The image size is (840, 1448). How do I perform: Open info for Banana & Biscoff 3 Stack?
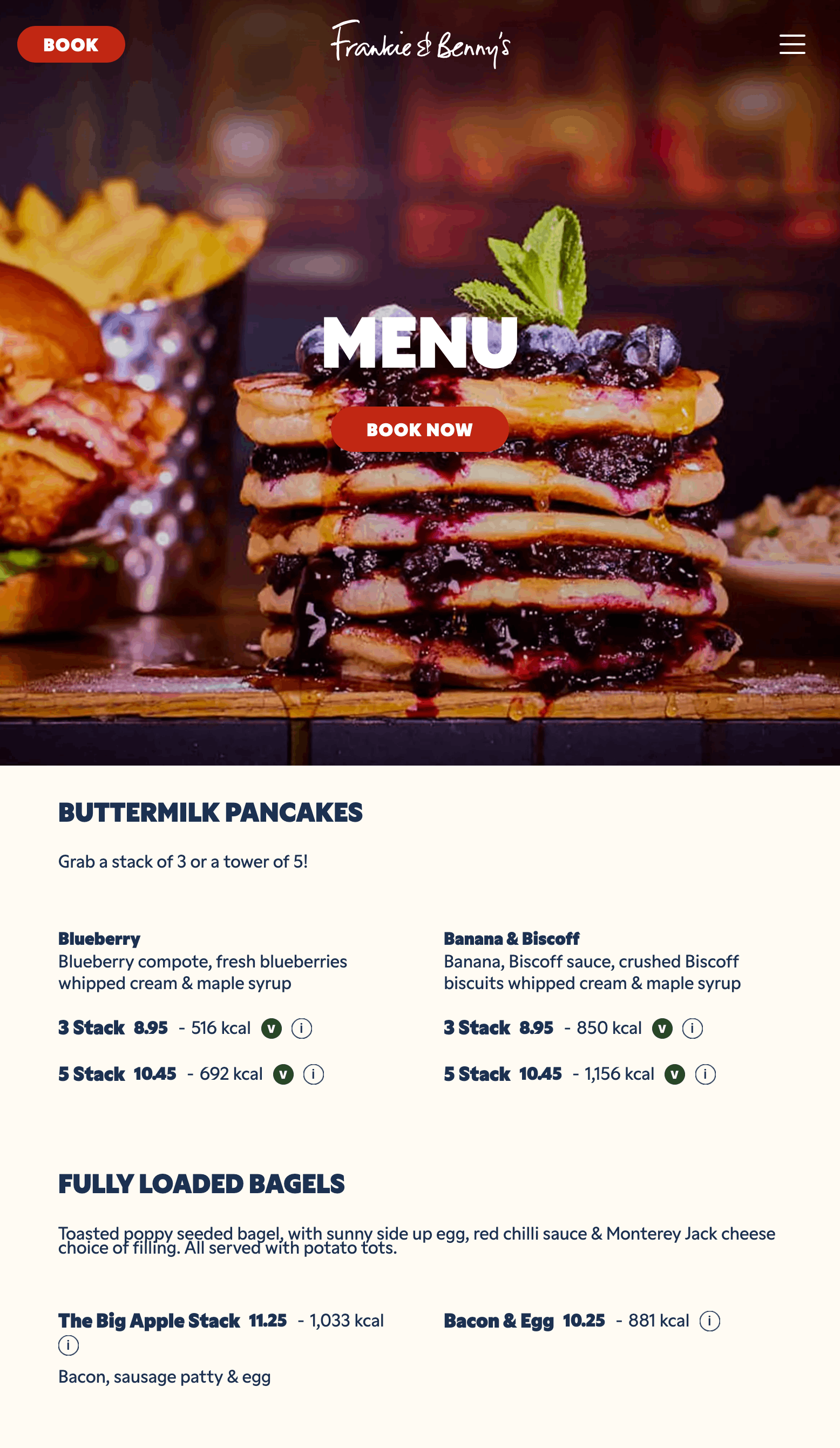pyautogui.click(x=692, y=1028)
